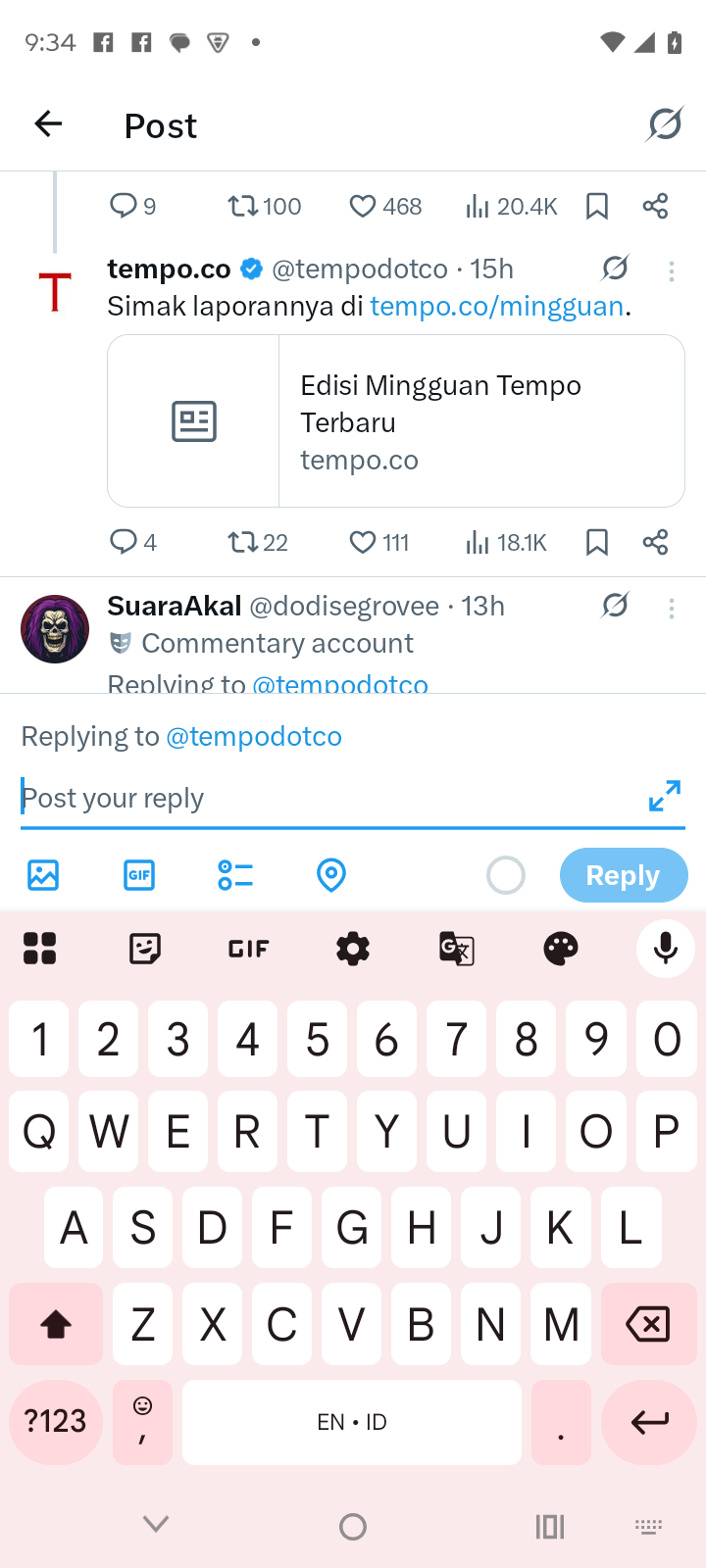Viewport: 706px width, 1568px height.
Task: Expand the reply composer to full screen
Action: coord(664,797)
